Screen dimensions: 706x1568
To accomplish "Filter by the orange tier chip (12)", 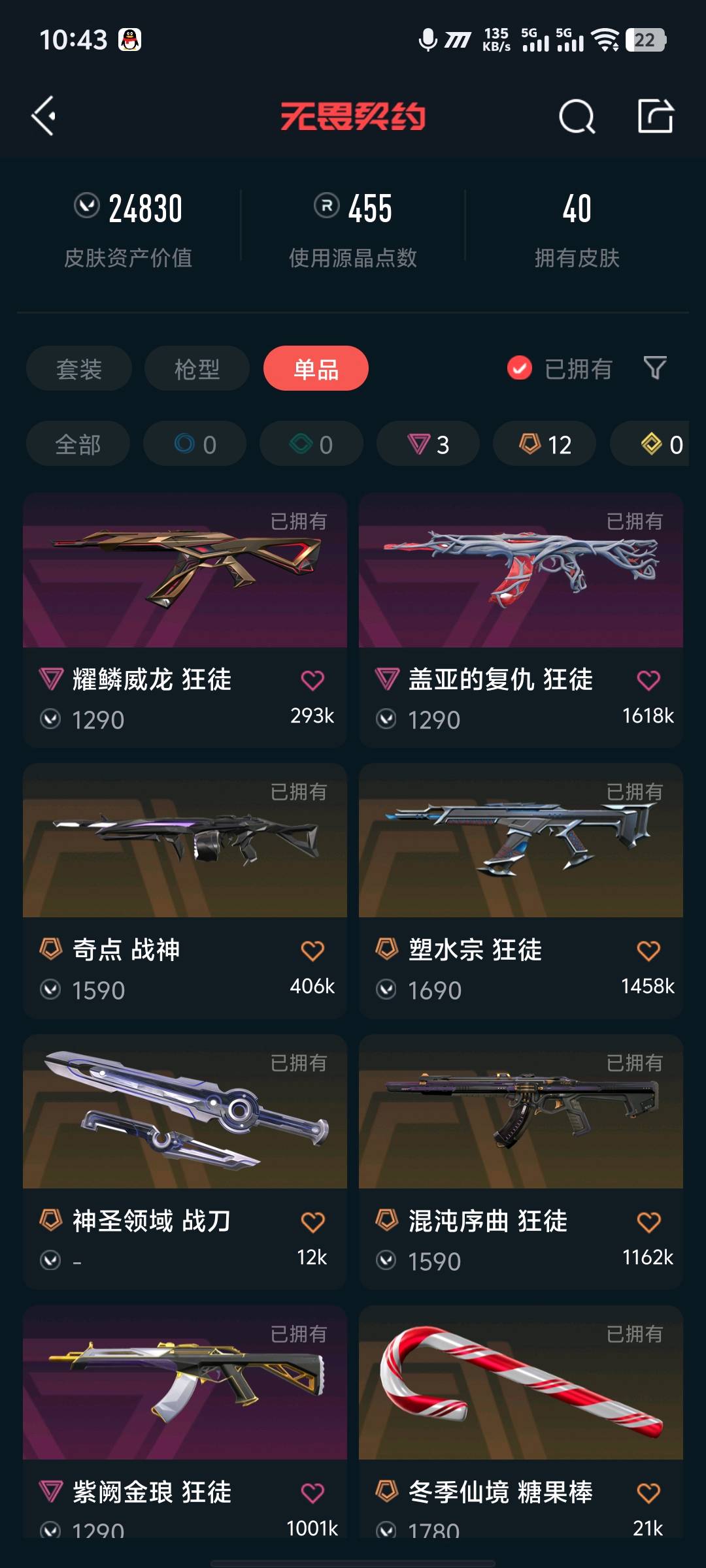I will click(545, 444).
